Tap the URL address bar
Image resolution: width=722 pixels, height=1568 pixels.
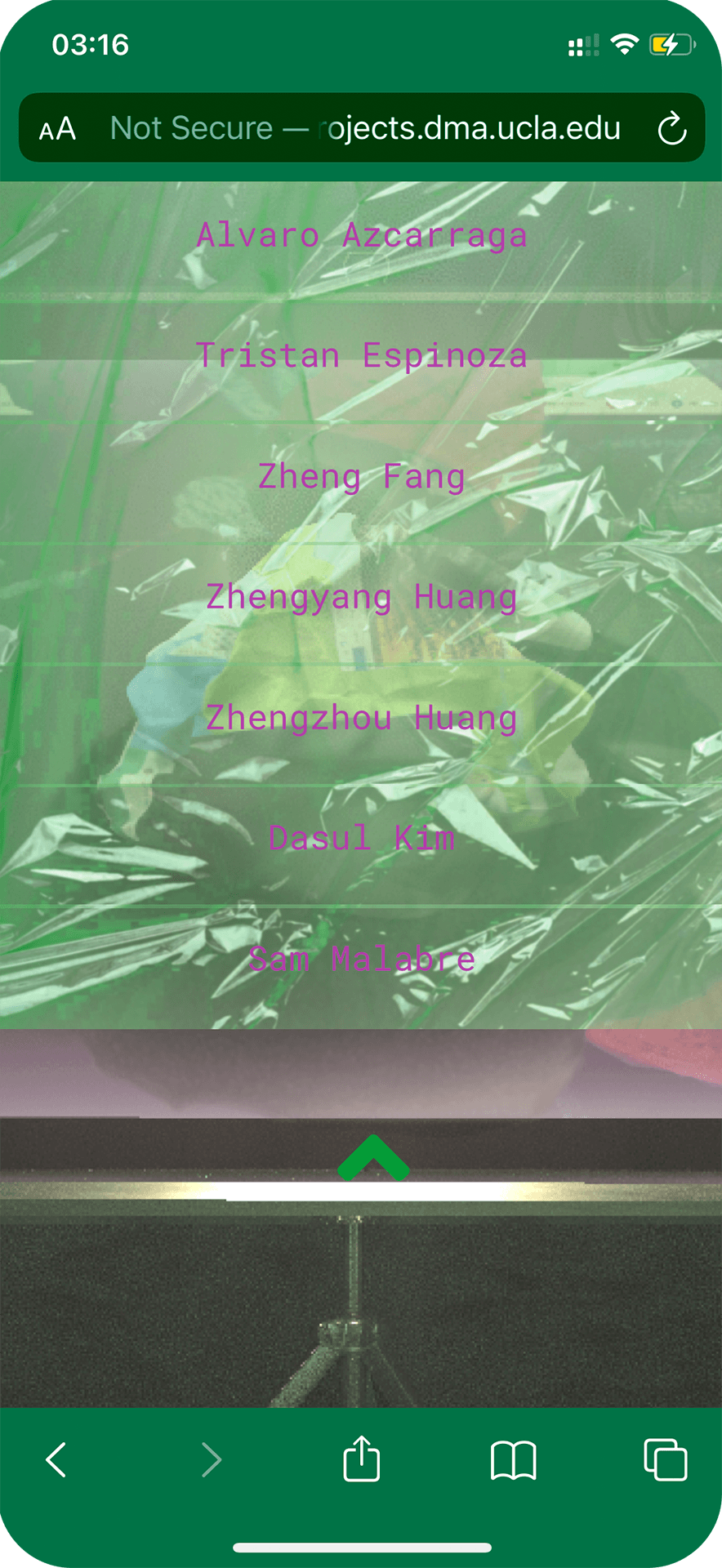[x=368, y=128]
